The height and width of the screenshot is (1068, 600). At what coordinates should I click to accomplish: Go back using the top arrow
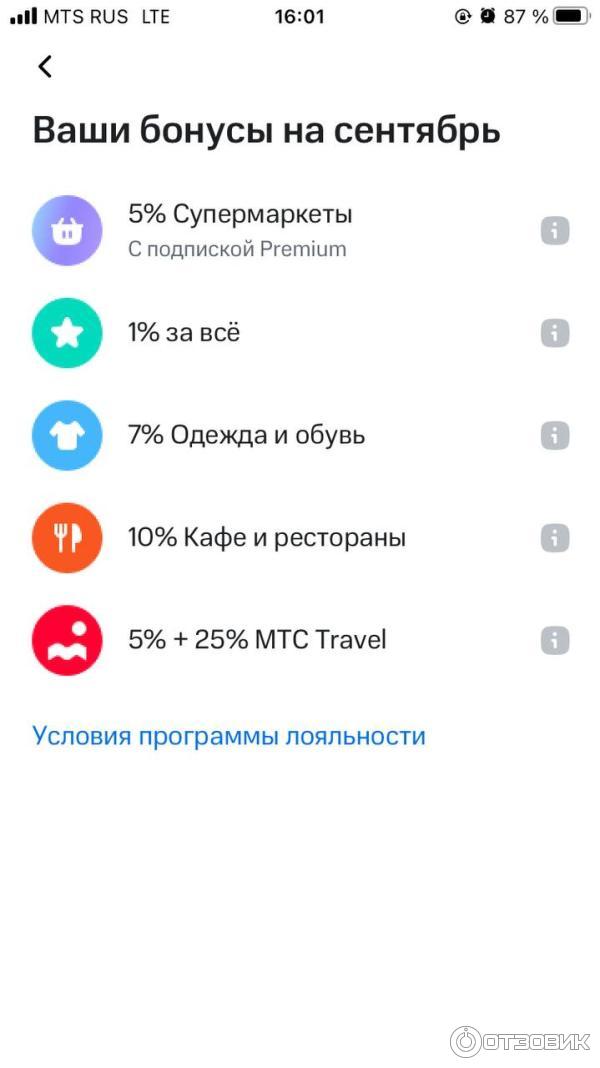coord(45,67)
